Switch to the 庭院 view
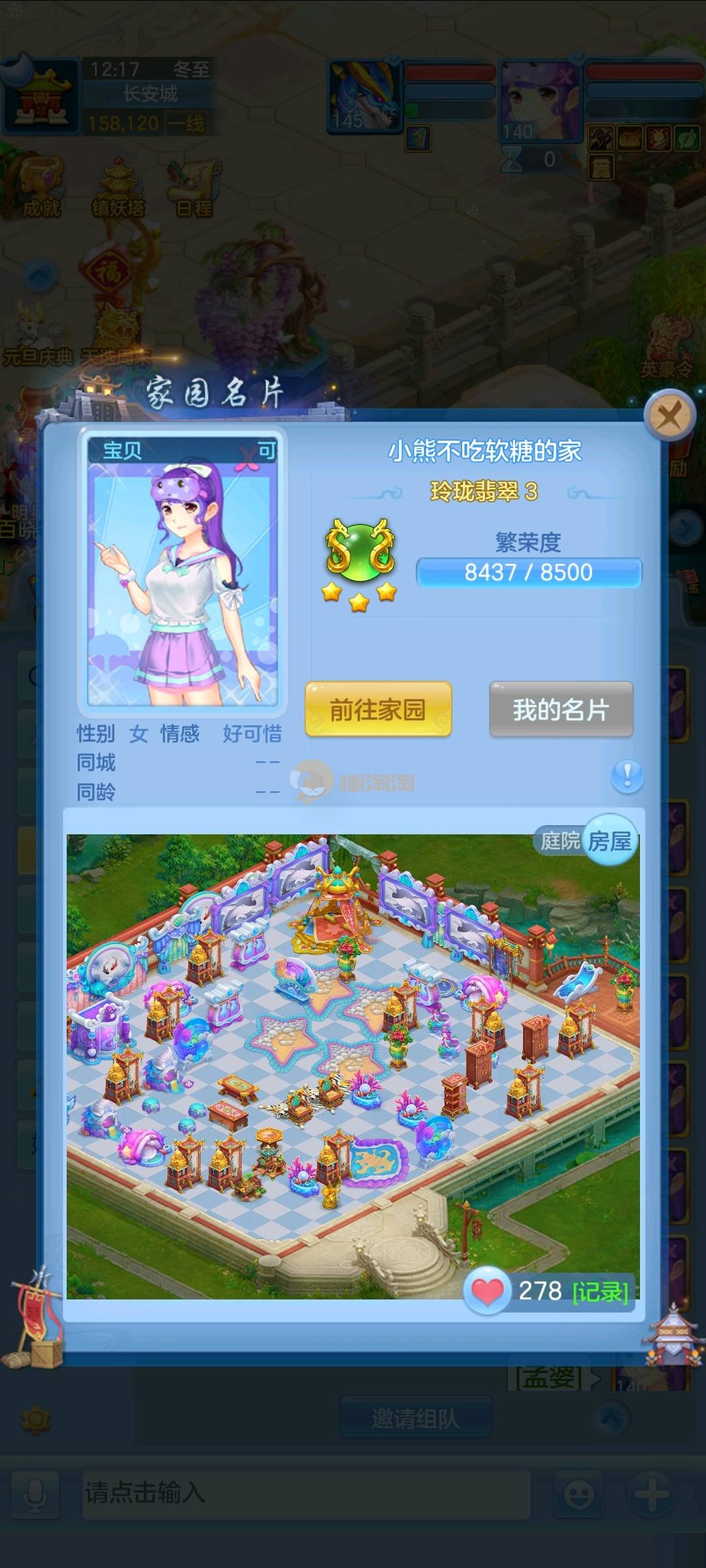 (560, 841)
